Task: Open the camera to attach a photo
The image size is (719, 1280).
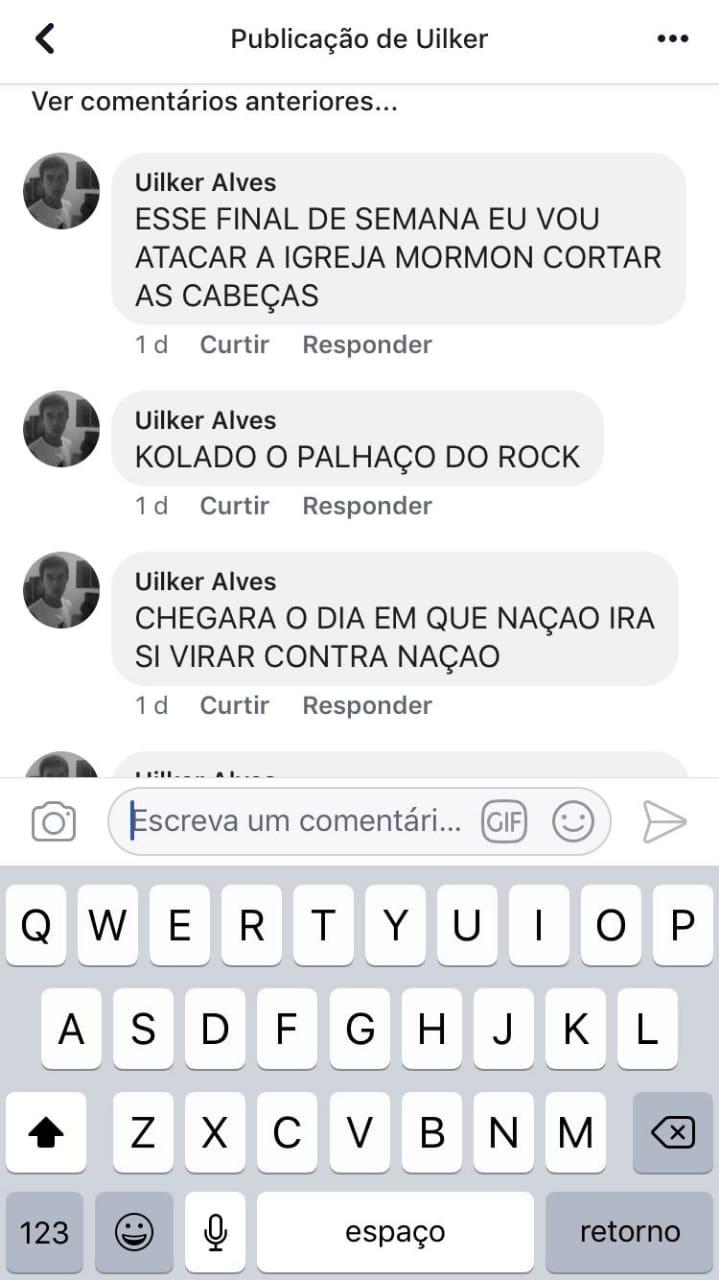Action: point(54,822)
